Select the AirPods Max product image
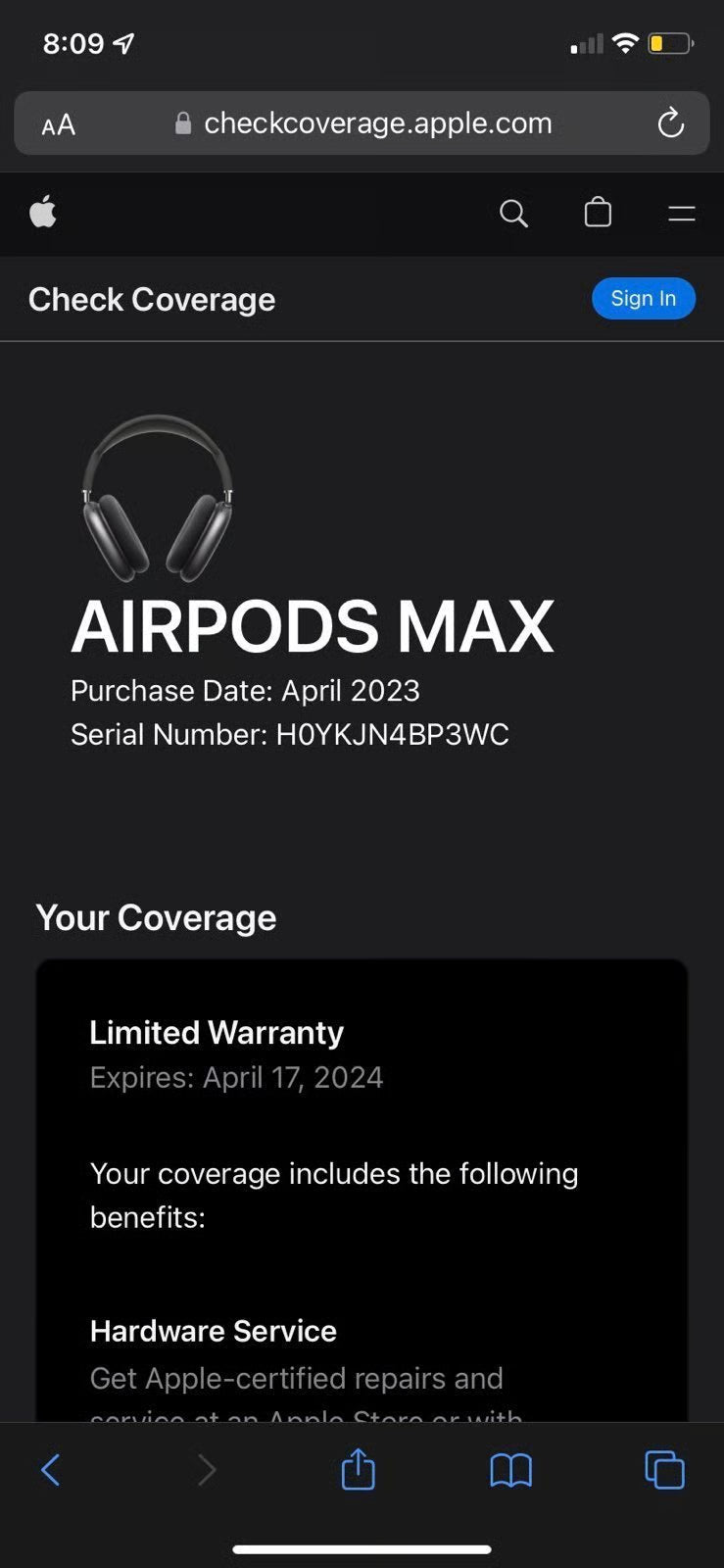Screen dimensions: 724x1568 [157, 498]
